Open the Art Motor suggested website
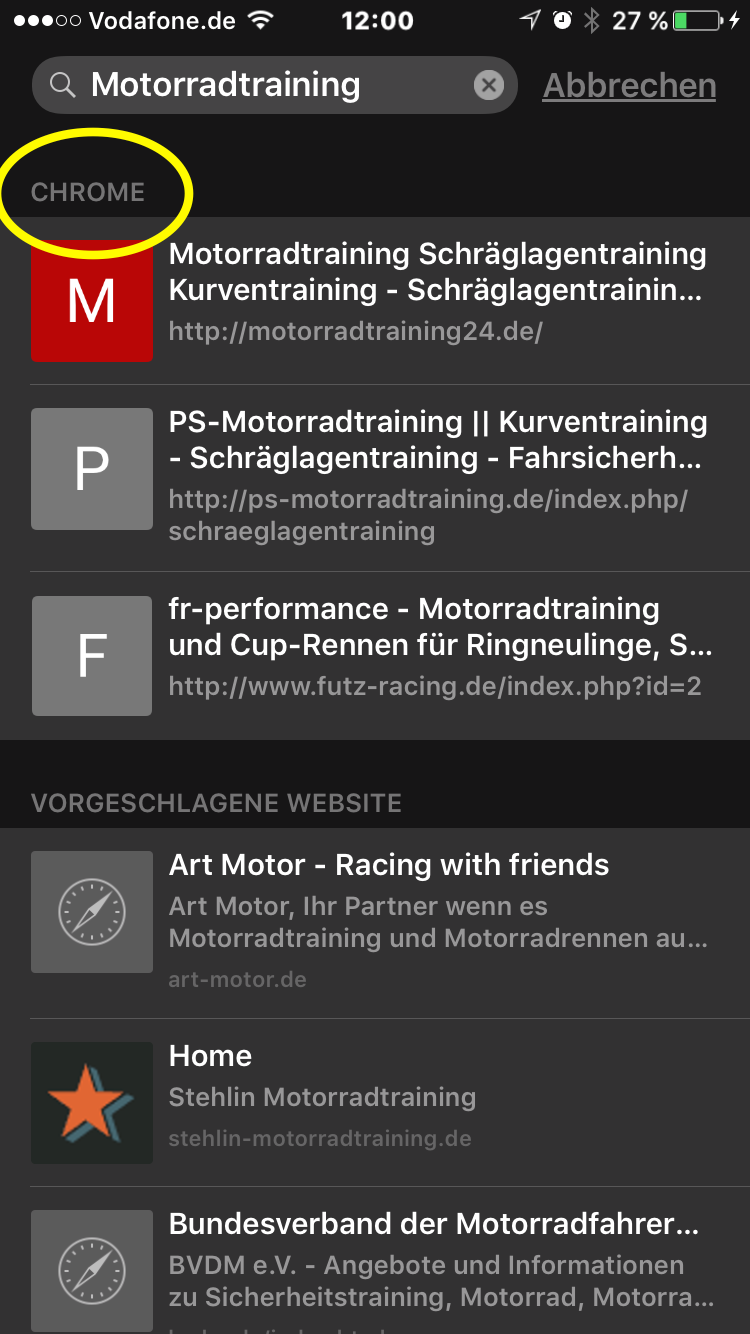Viewport: 750px width, 1334px height. [375, 923]
